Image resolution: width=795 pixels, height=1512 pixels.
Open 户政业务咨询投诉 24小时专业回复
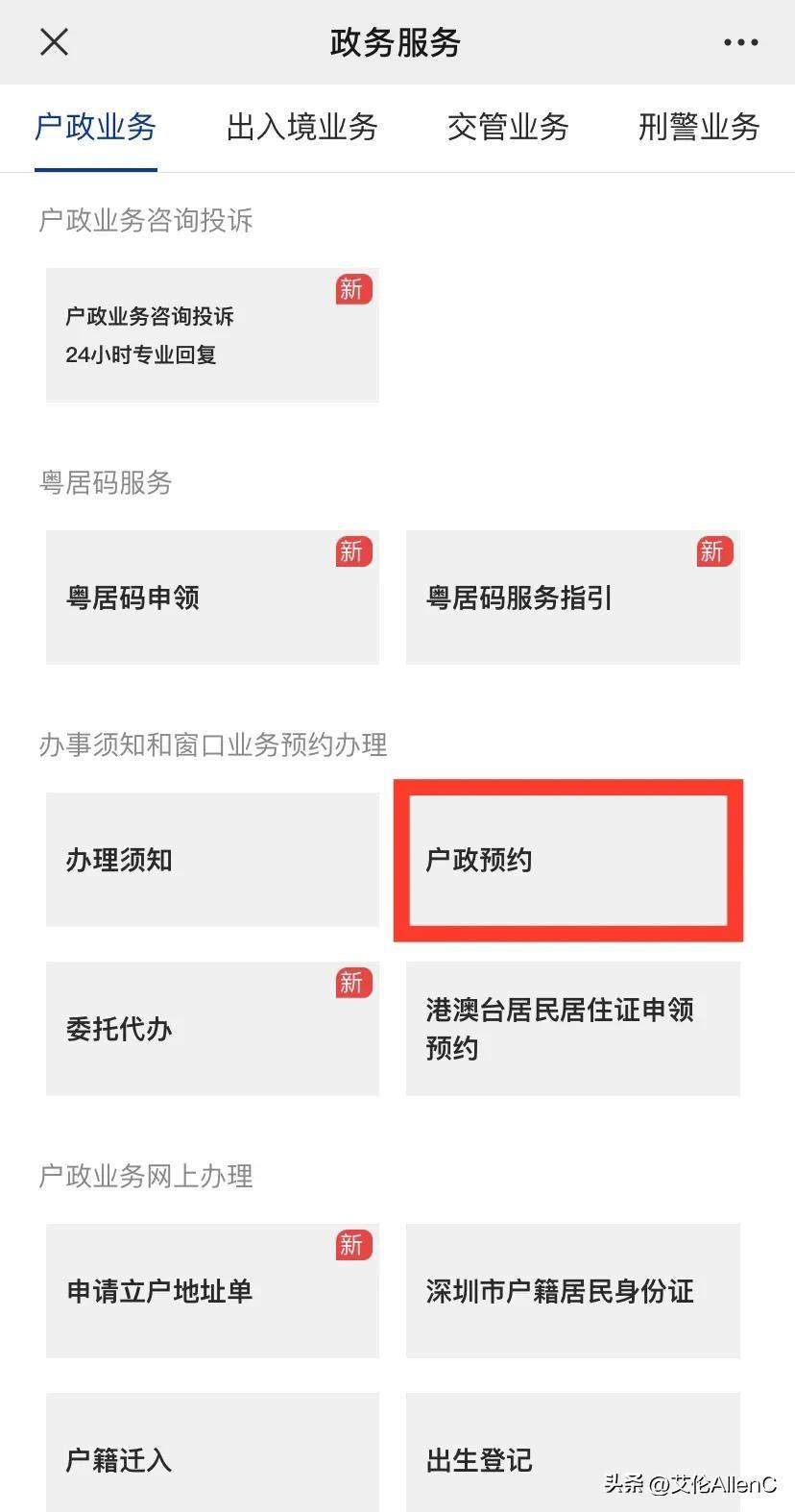coord(212,334)
